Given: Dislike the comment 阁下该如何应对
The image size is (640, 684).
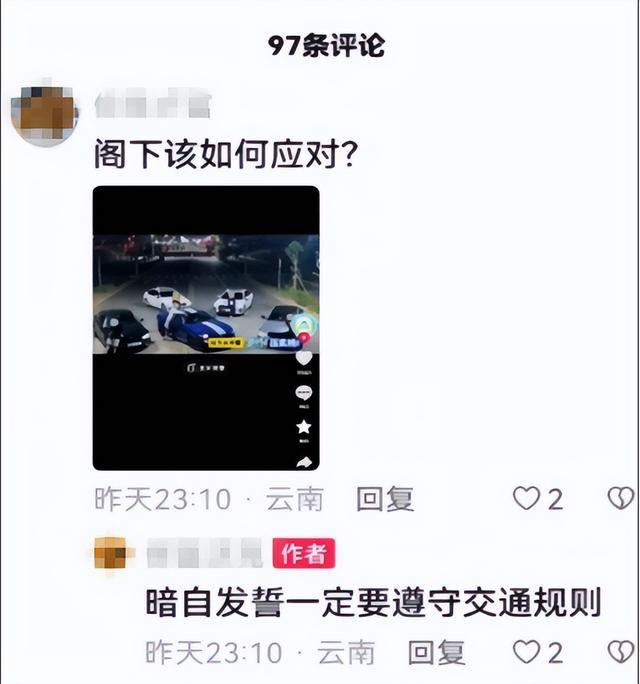Looking at the screenshot, I should click(x=620, y=499).
